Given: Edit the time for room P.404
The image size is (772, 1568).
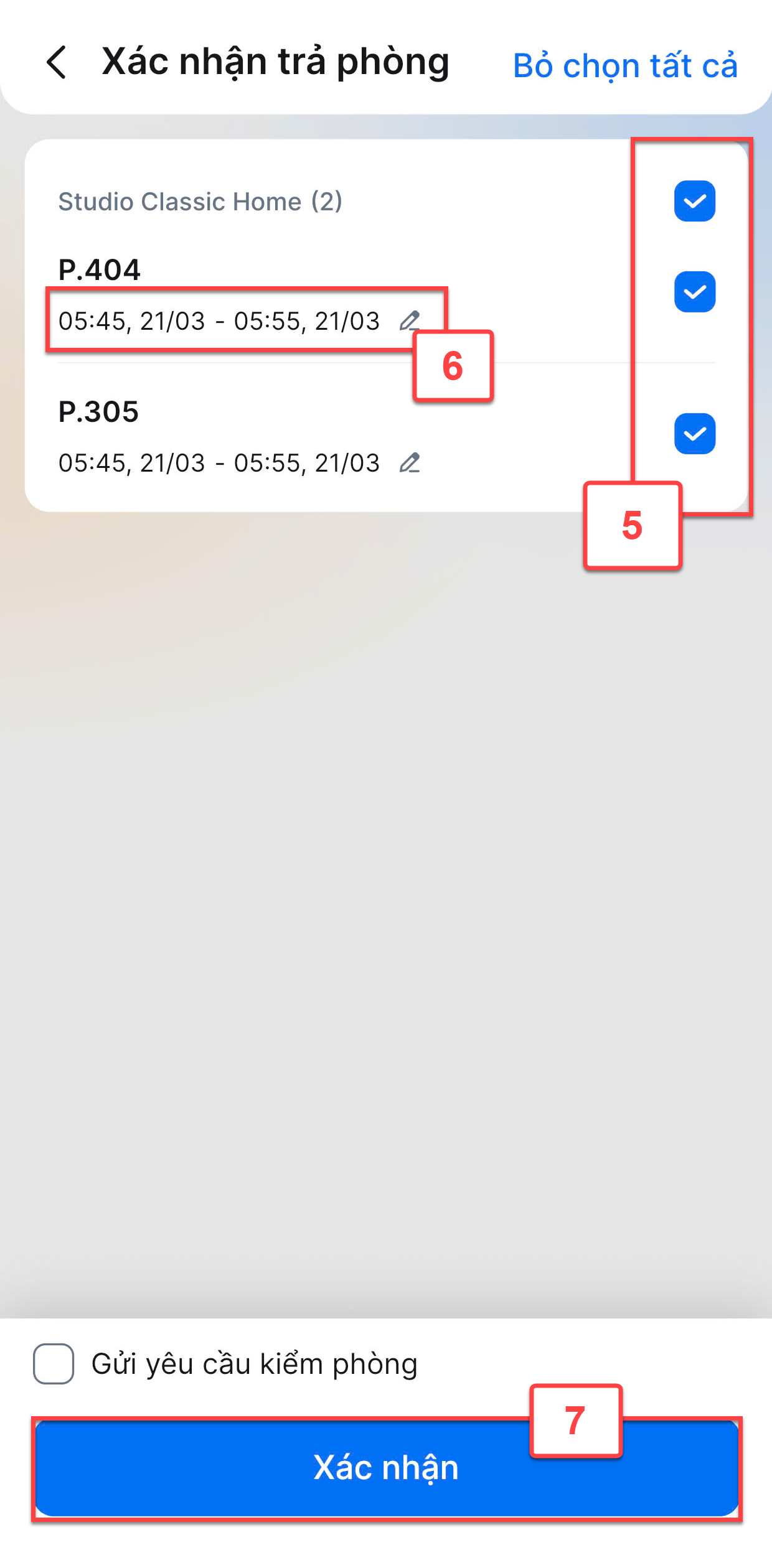Looking at the screenshot, I should (x=410, y=321).
